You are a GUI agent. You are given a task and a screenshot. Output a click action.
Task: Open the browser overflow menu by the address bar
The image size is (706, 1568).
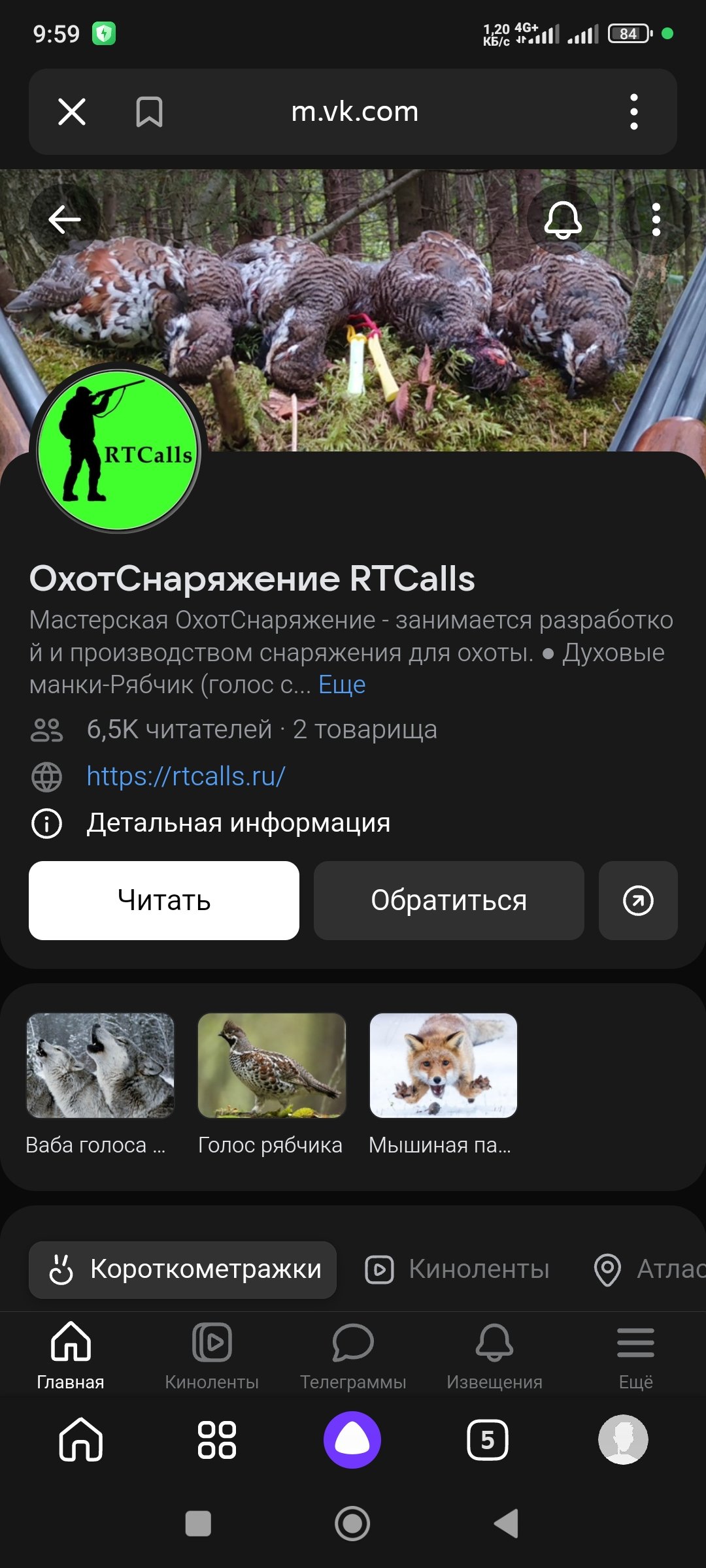pyautogui.click(x=633, y=112)
